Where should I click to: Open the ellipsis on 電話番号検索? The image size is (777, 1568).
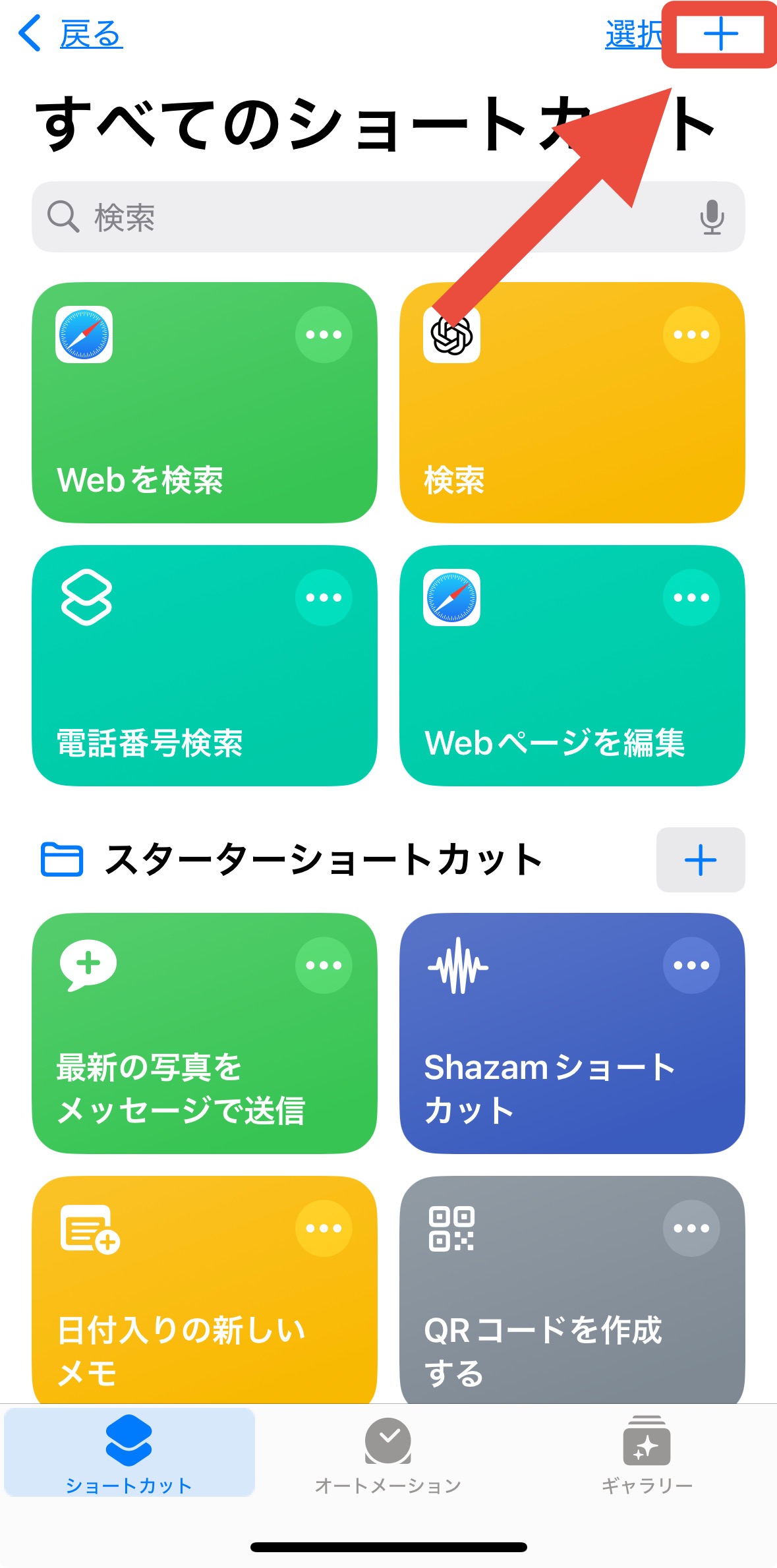point(324,597)
